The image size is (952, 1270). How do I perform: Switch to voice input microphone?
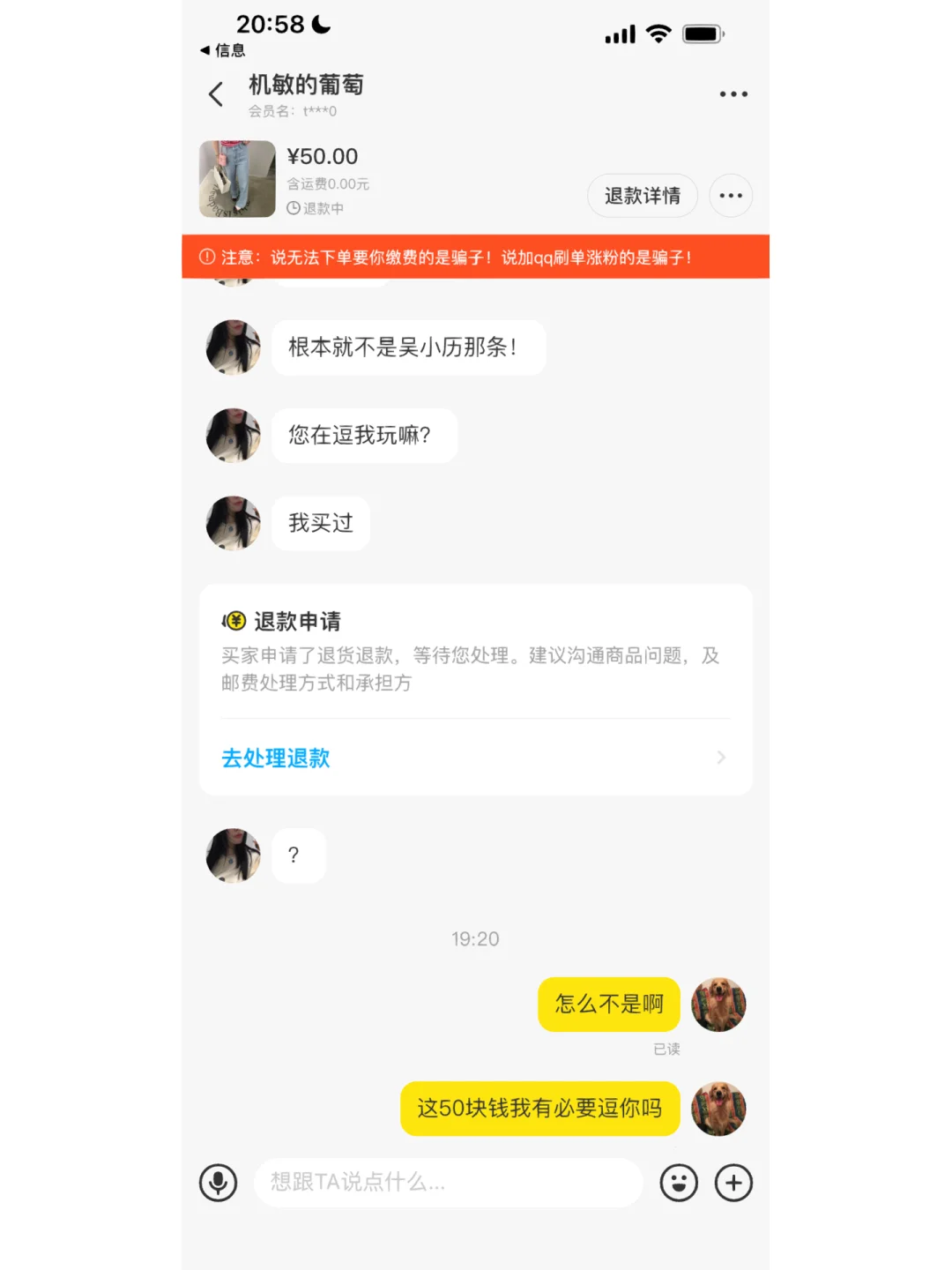[219, 1183]
